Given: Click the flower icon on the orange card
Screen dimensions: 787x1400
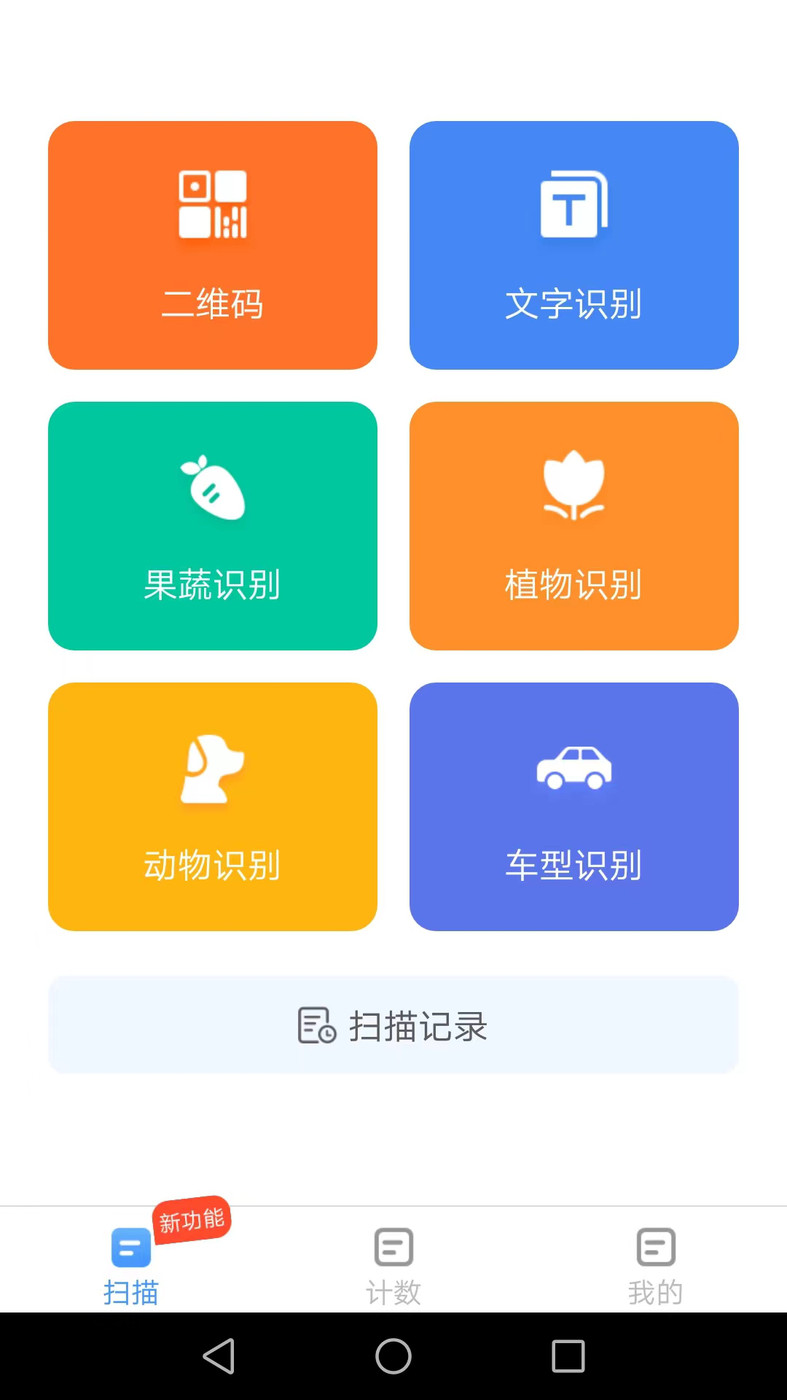Looking at the screenshot, I should click(573, 487).
